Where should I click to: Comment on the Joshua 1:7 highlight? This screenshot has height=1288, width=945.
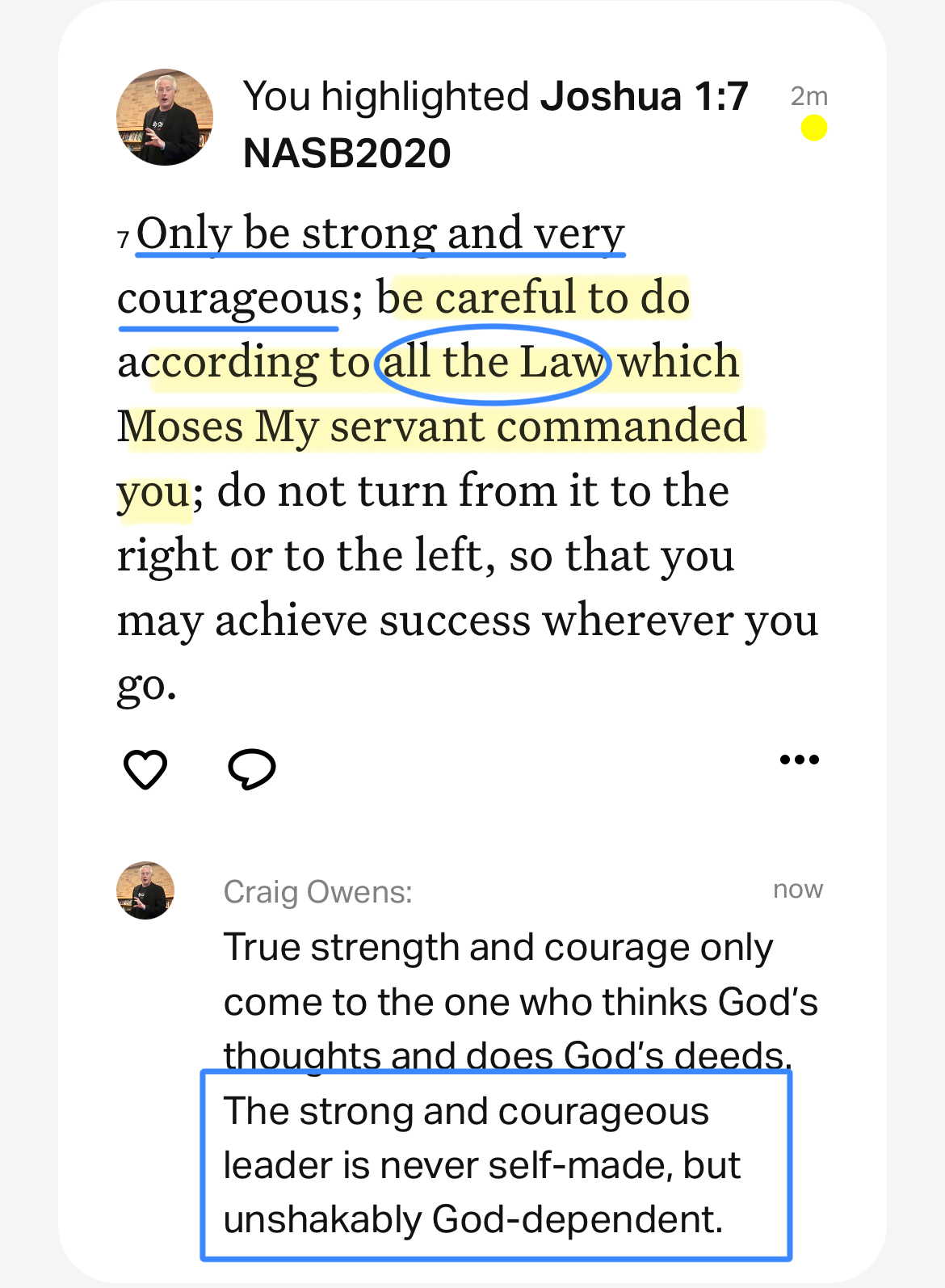click(252, 768)
